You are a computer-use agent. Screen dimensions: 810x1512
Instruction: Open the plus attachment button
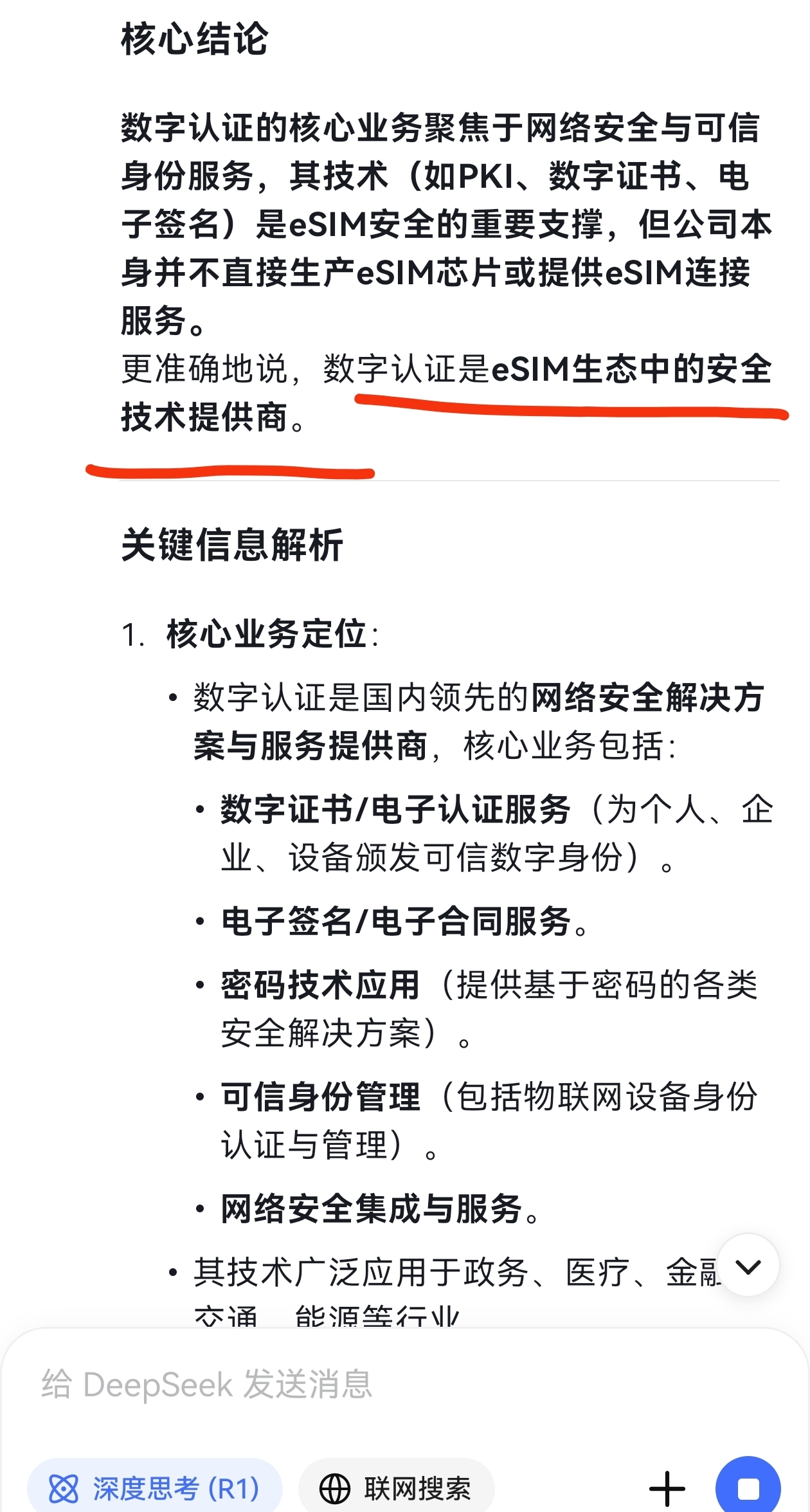[667, 1489]
